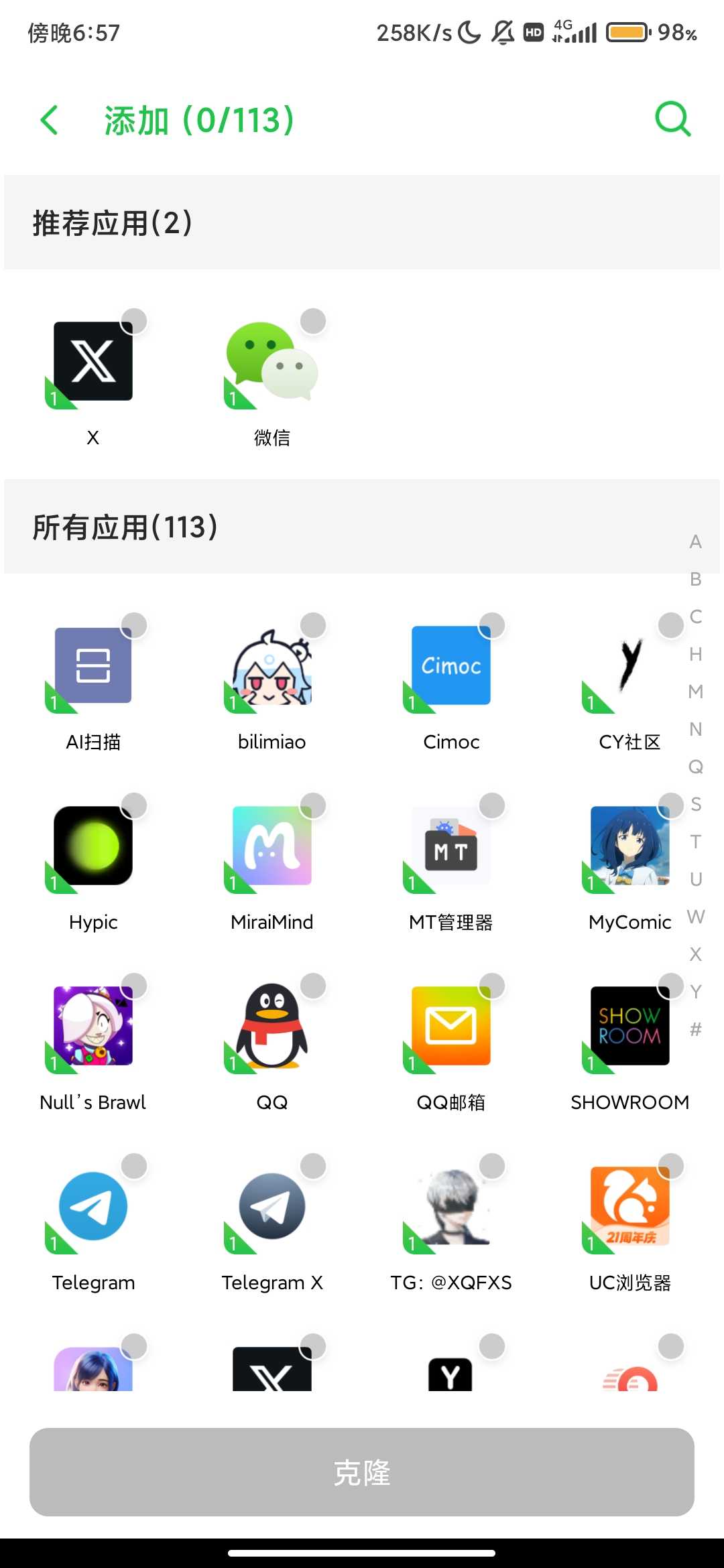Choose Telegram X
Viewport: 724px width, 1568px height.
coord(271,1206)
